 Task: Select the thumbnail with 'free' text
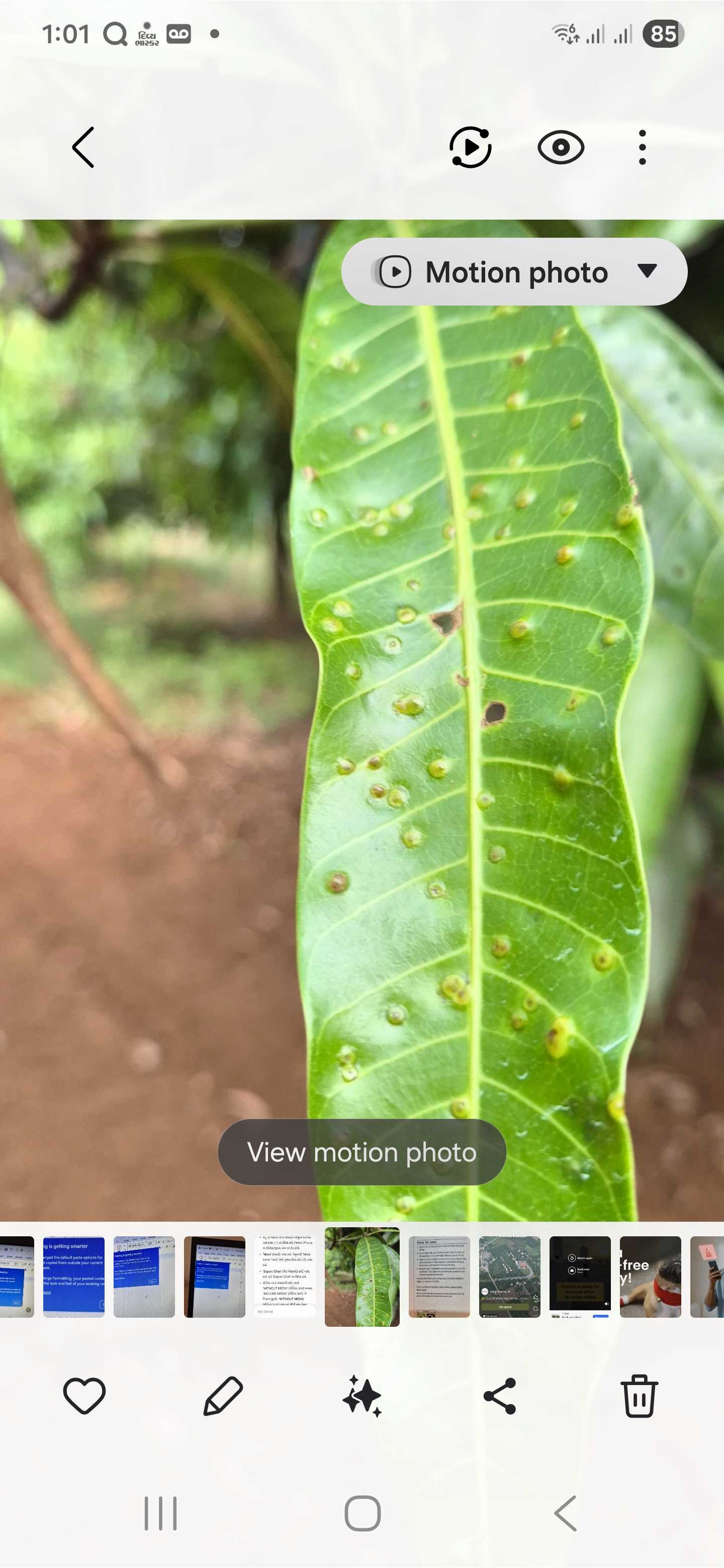click(650, 1277)
